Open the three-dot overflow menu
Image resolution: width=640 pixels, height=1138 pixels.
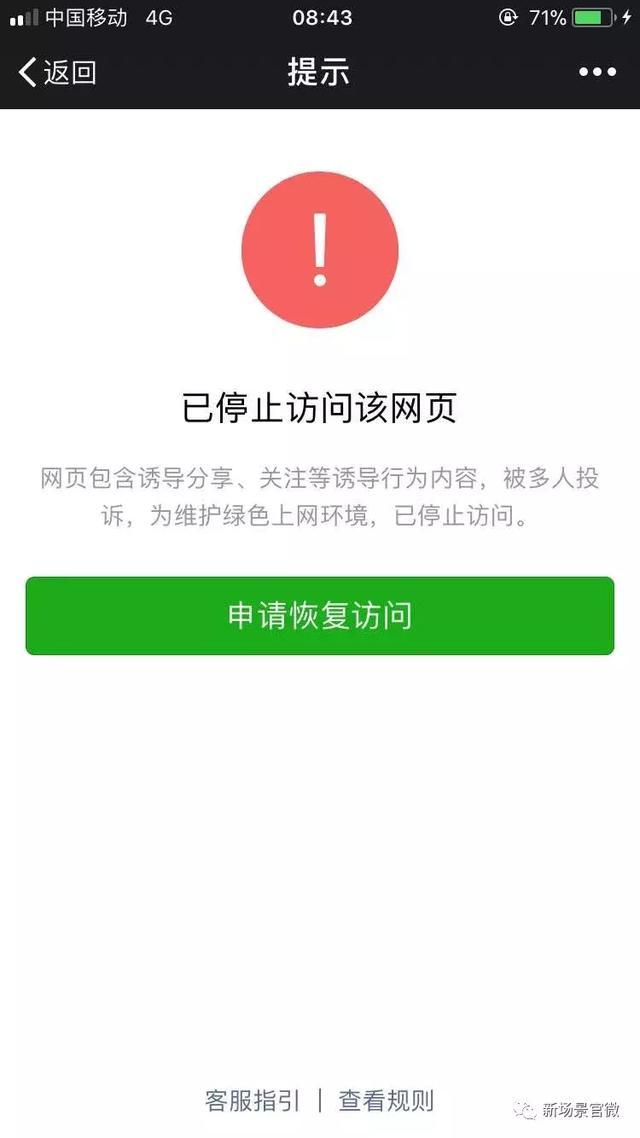pos(597,72)
